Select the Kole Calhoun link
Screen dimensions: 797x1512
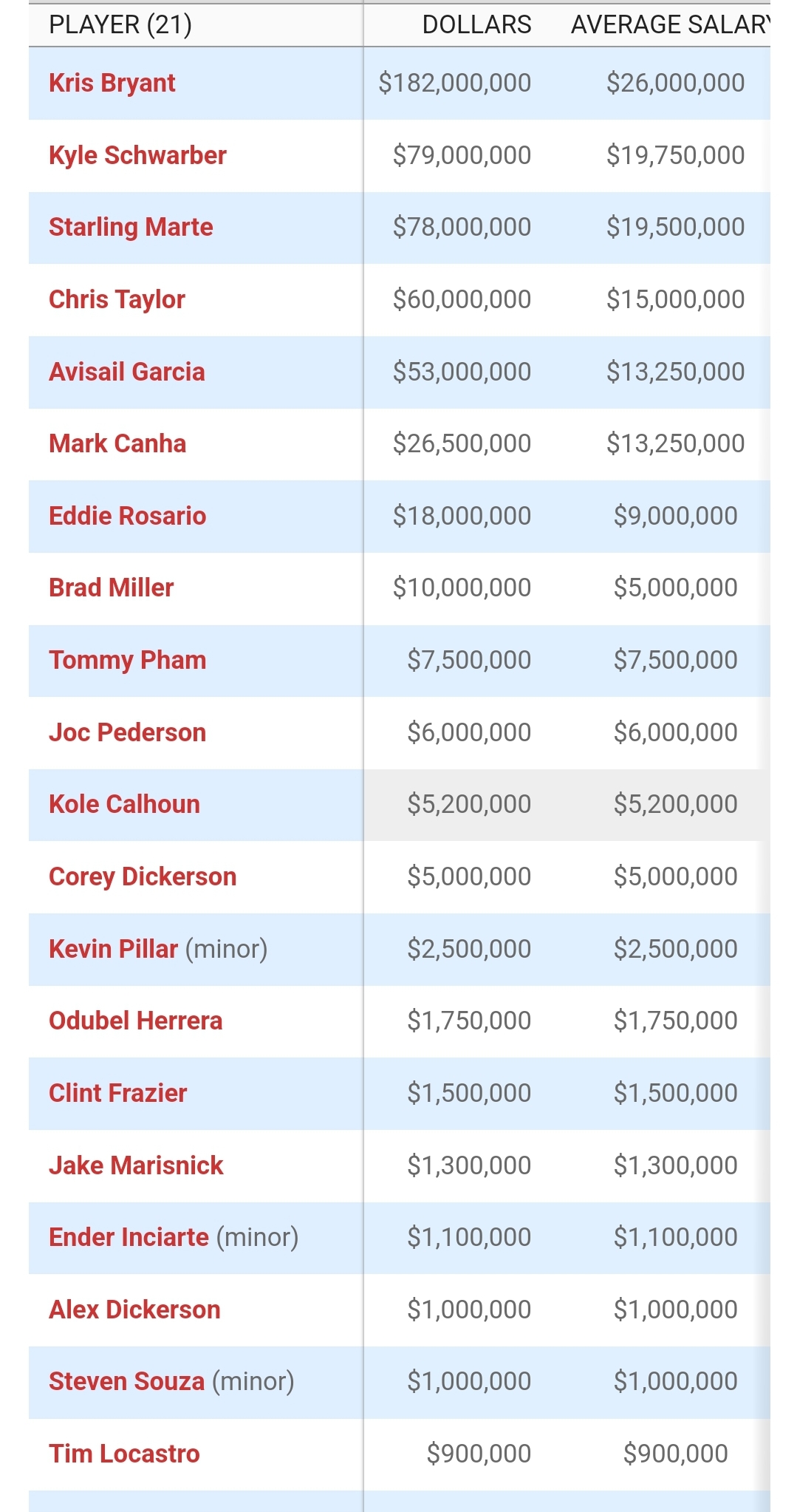[124, 804]
